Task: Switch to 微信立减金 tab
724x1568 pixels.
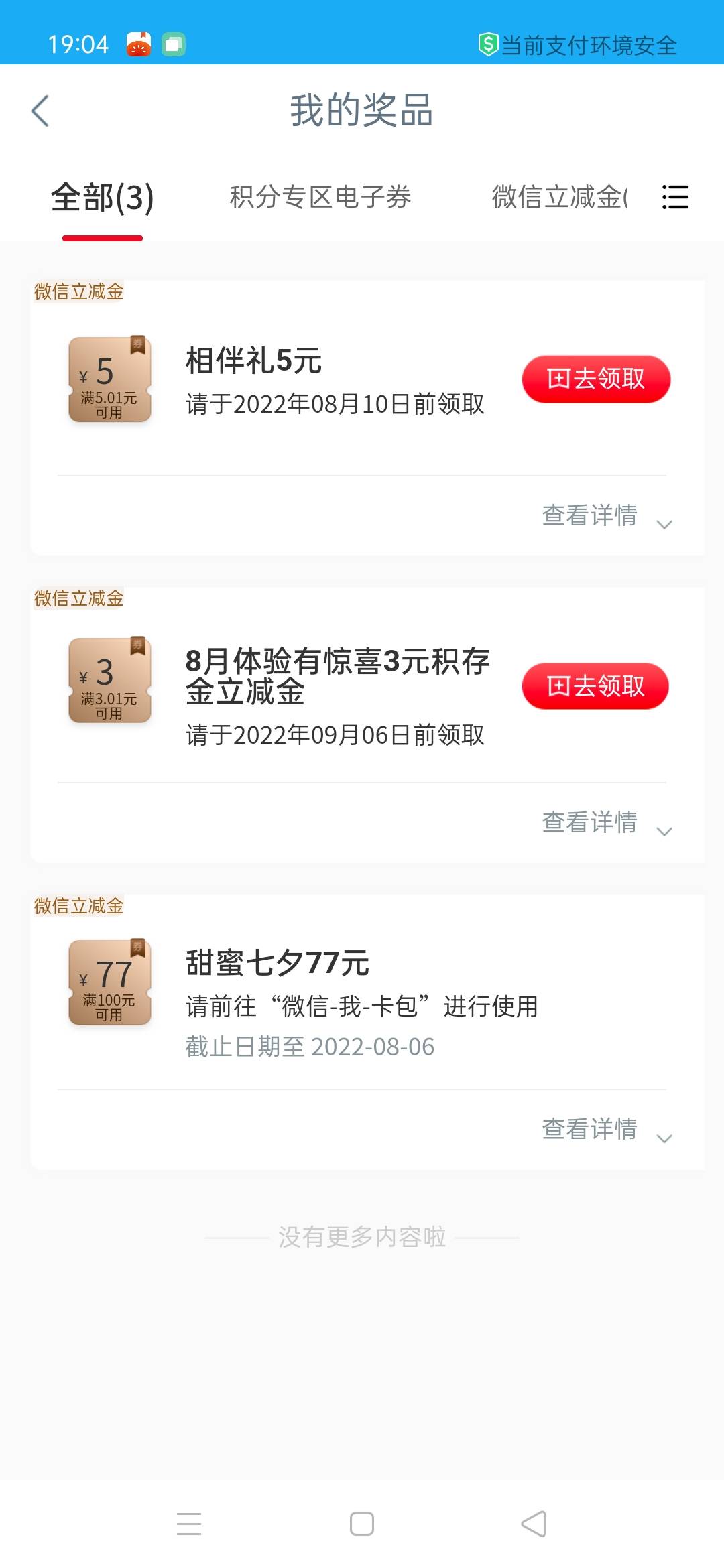Action: coord(559,198)
